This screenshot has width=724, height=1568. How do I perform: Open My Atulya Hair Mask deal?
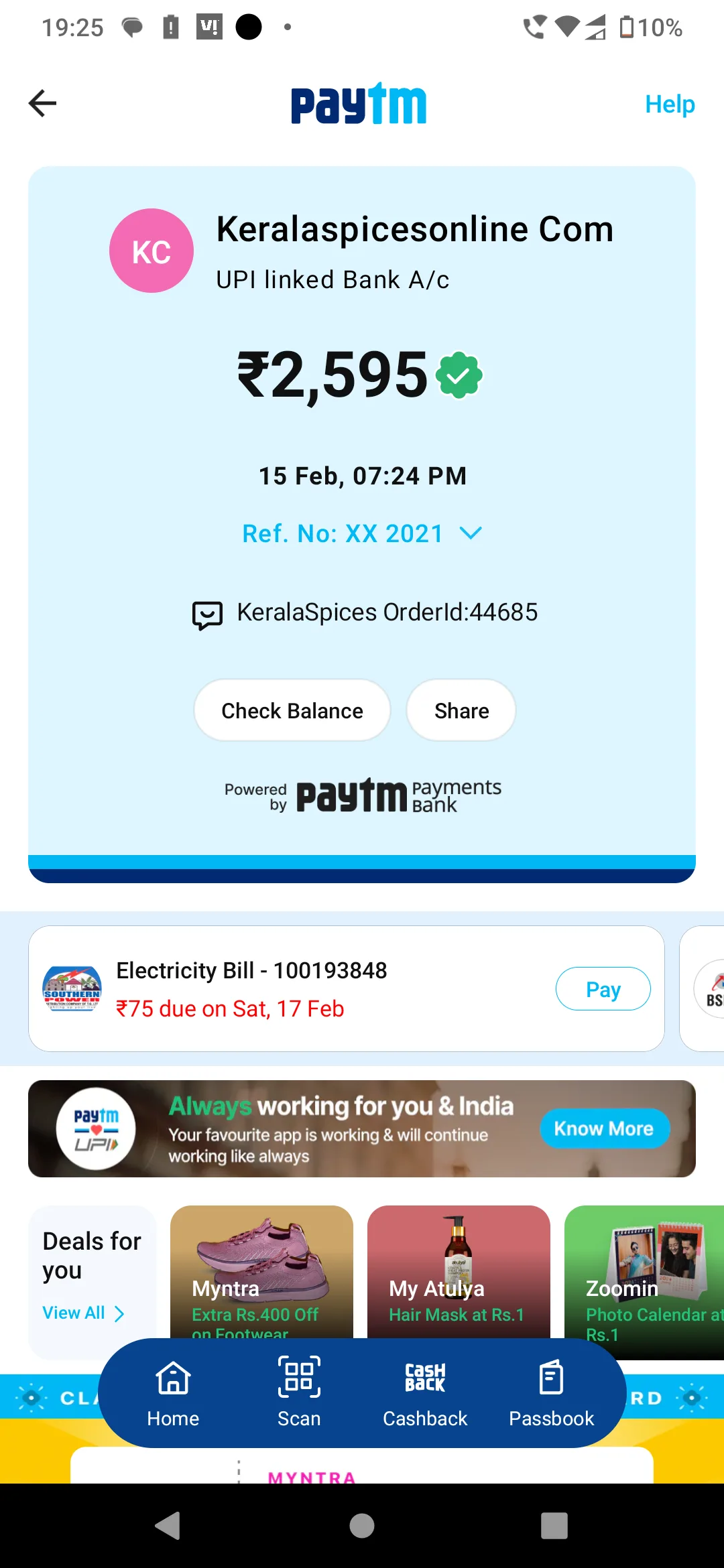459,1272
